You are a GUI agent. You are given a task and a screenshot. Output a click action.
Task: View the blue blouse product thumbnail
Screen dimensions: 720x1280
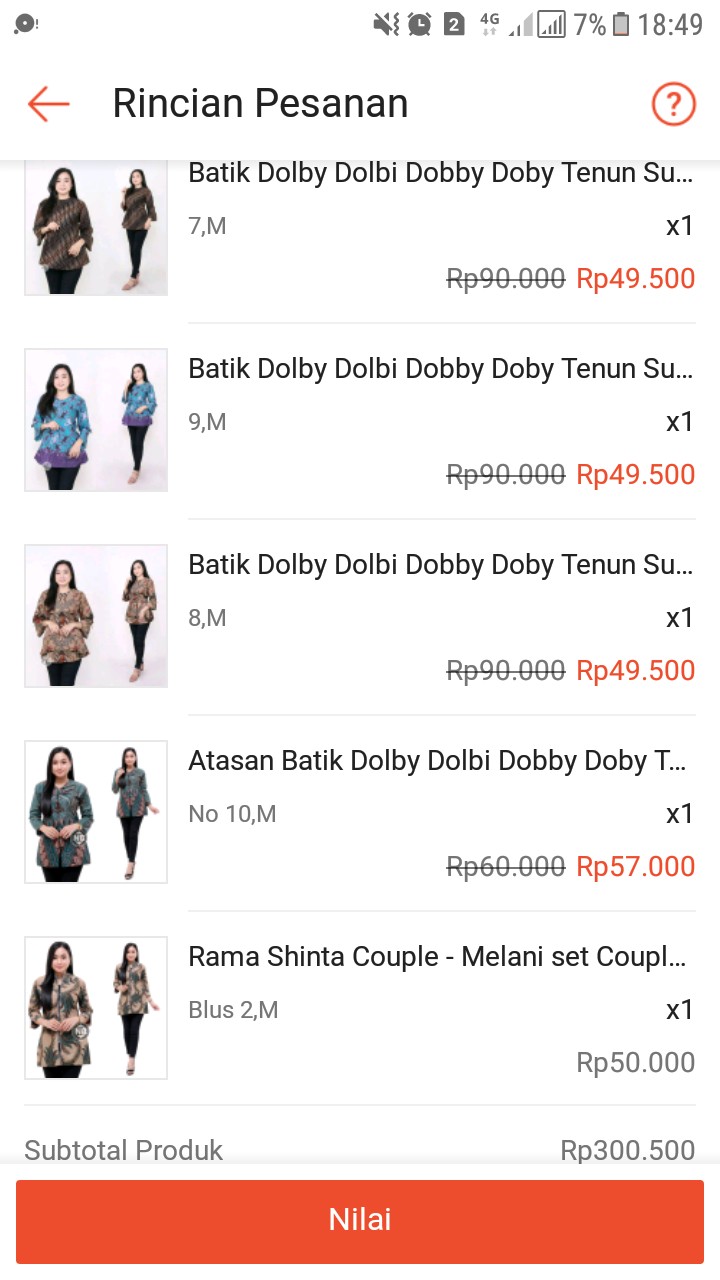95,419
